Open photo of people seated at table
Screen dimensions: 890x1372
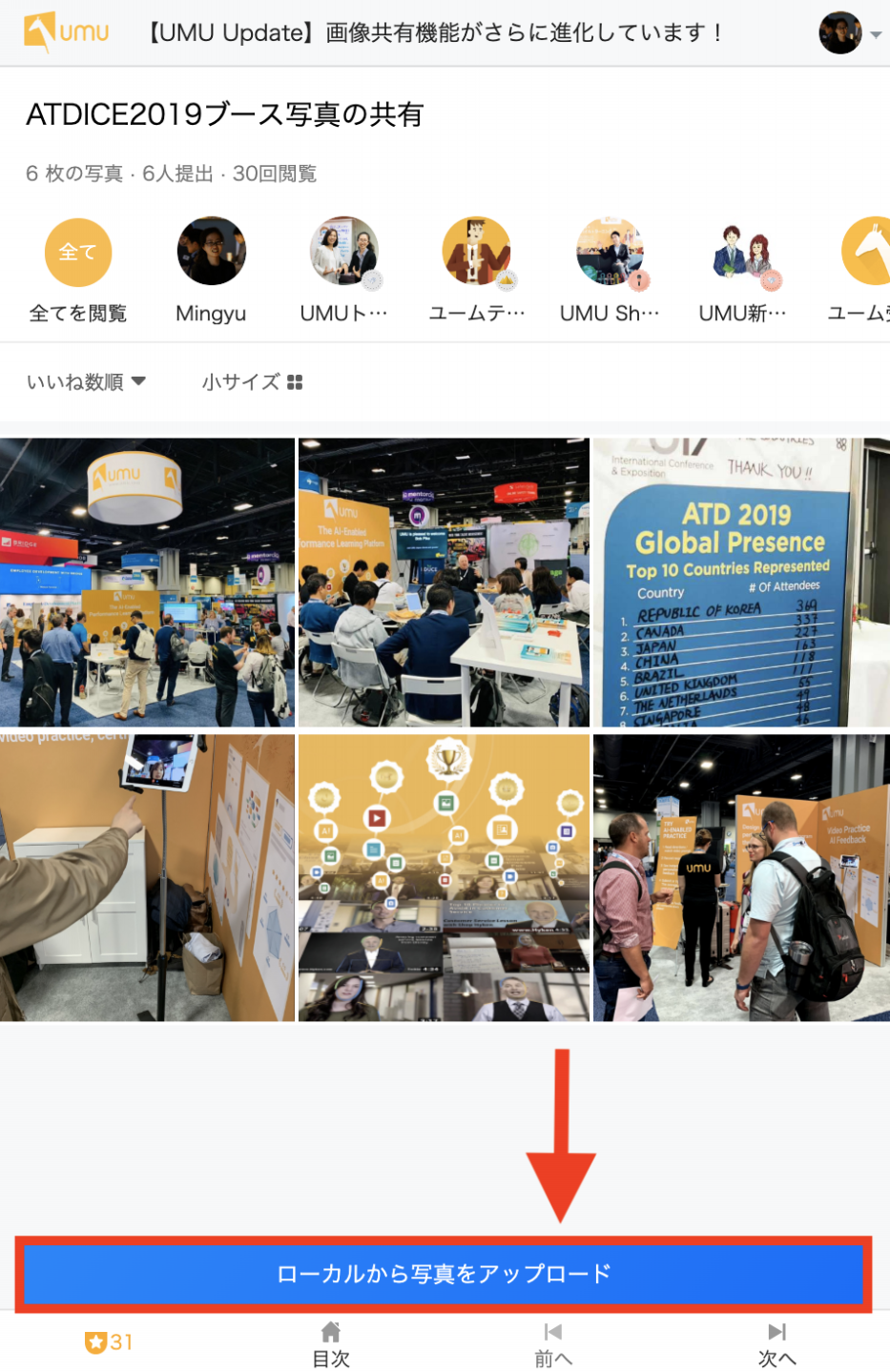444,582
